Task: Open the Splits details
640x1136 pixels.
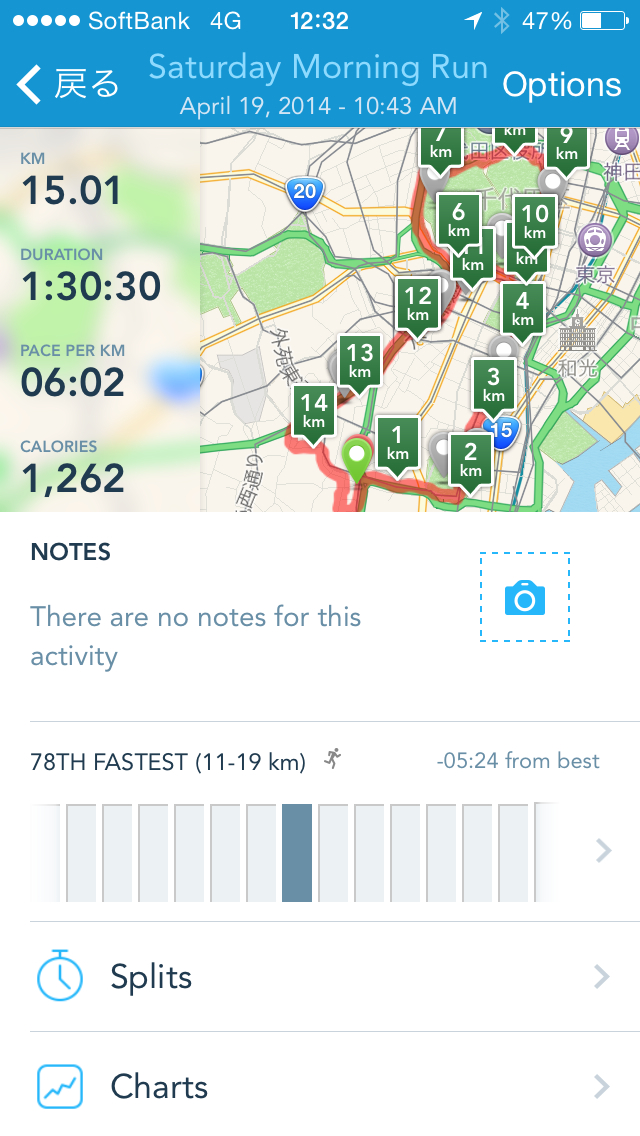Action: point(320,977)
